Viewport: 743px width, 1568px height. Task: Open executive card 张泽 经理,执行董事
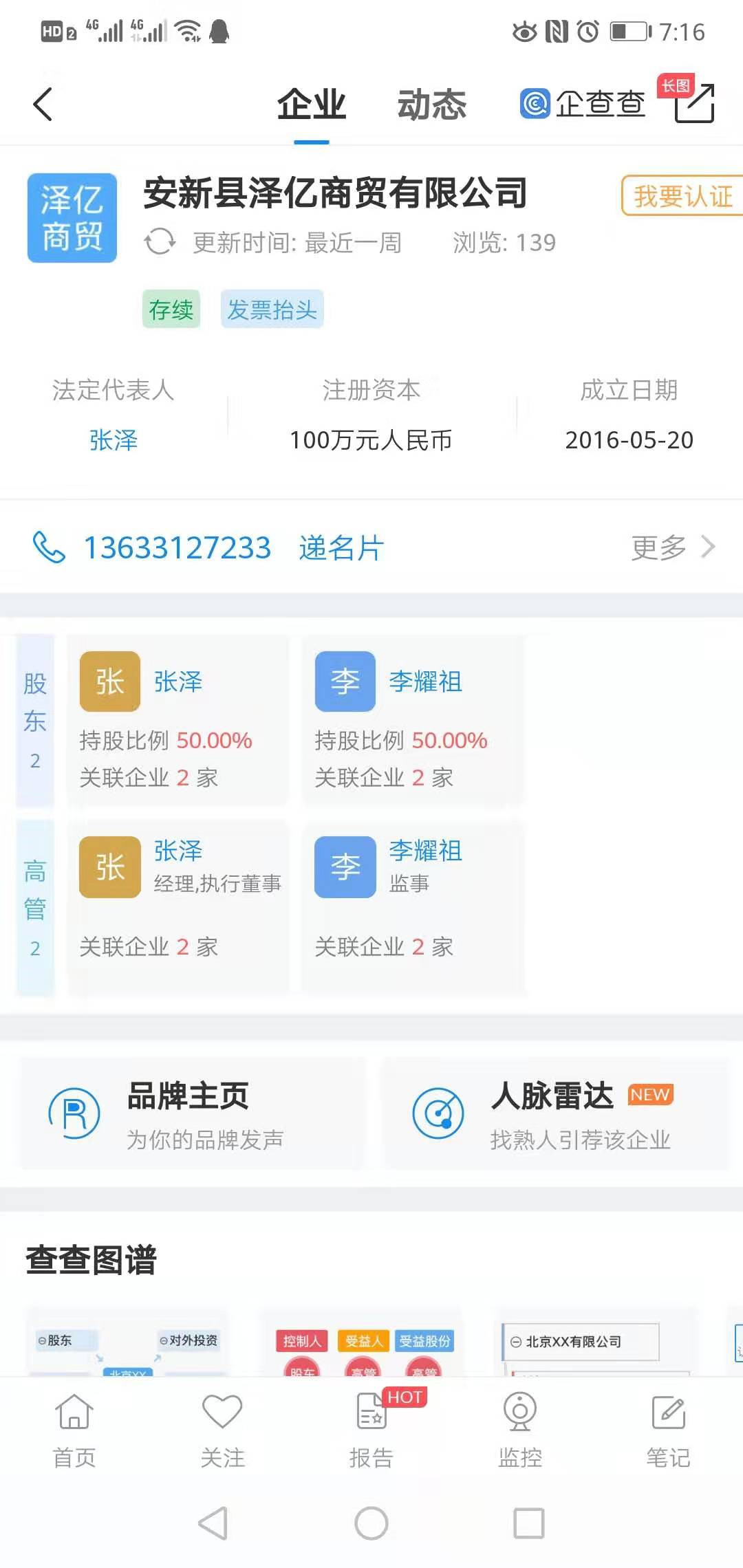coord(177,906)
